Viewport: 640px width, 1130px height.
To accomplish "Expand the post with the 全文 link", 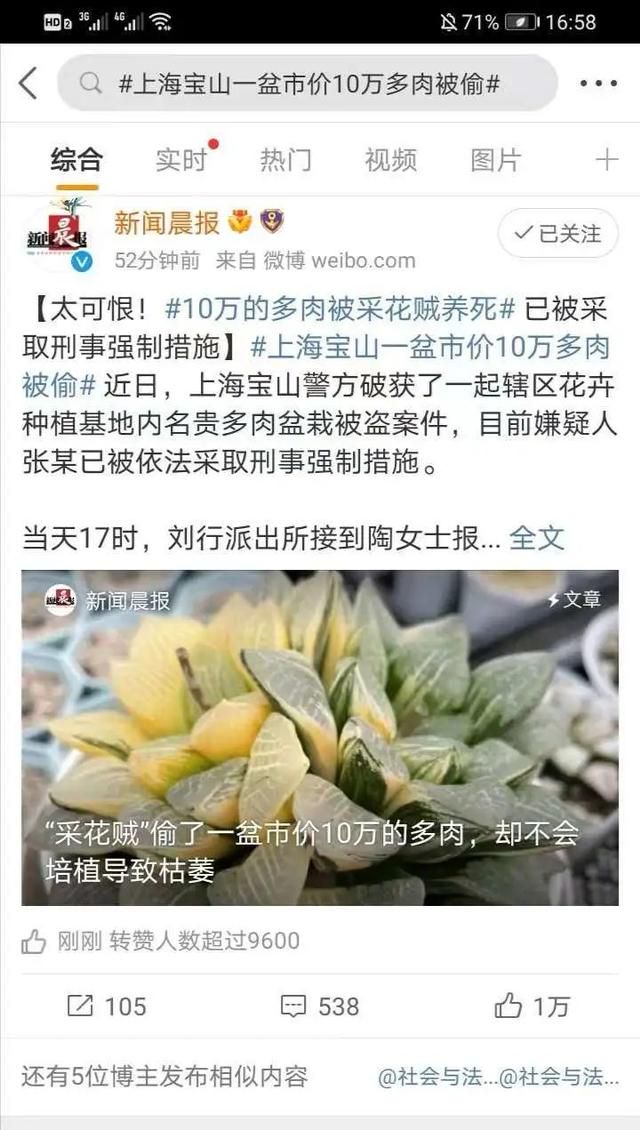I will pyautogui.click(x=536, y=538).
